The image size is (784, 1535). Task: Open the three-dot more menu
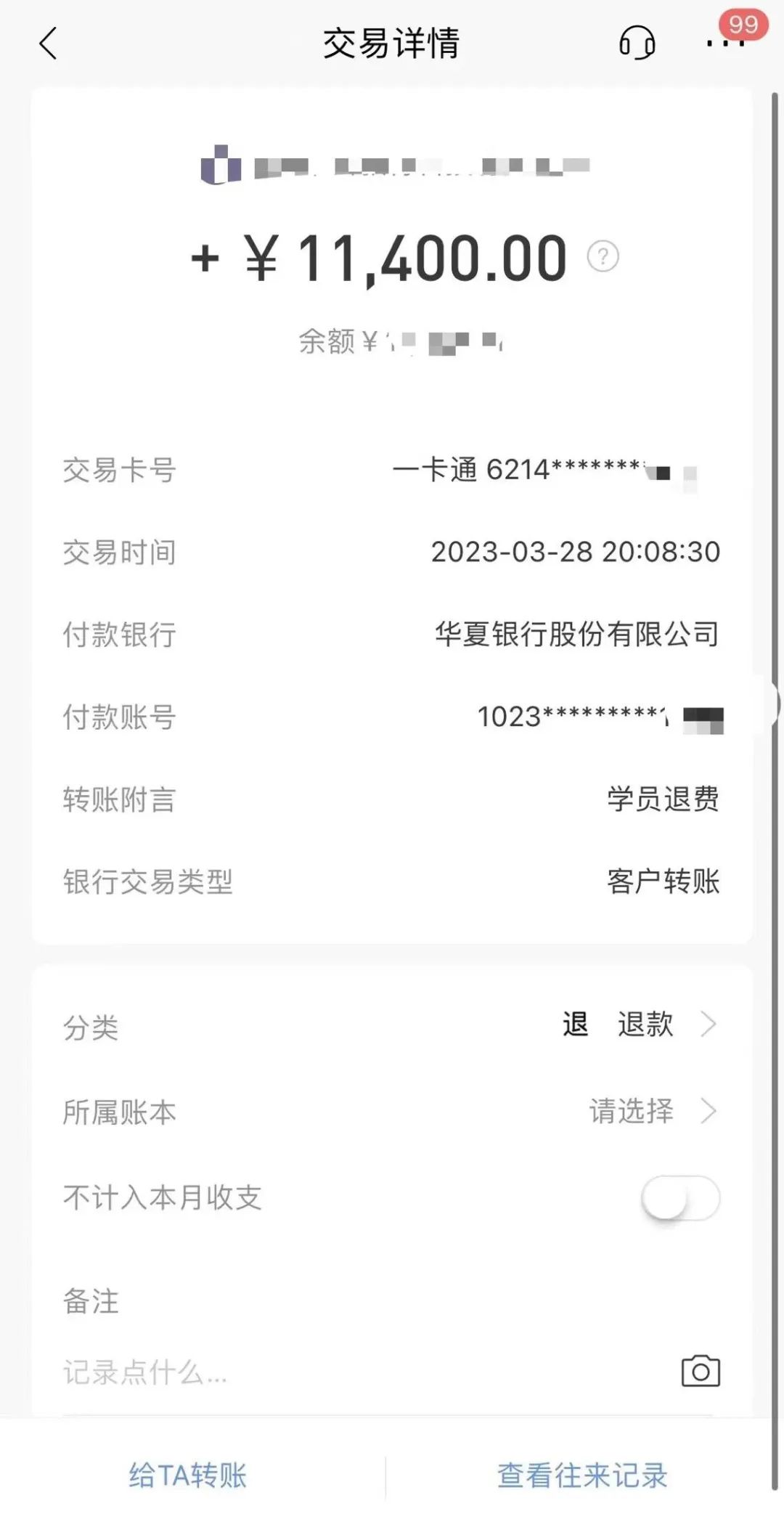click(x=725, y=44)
